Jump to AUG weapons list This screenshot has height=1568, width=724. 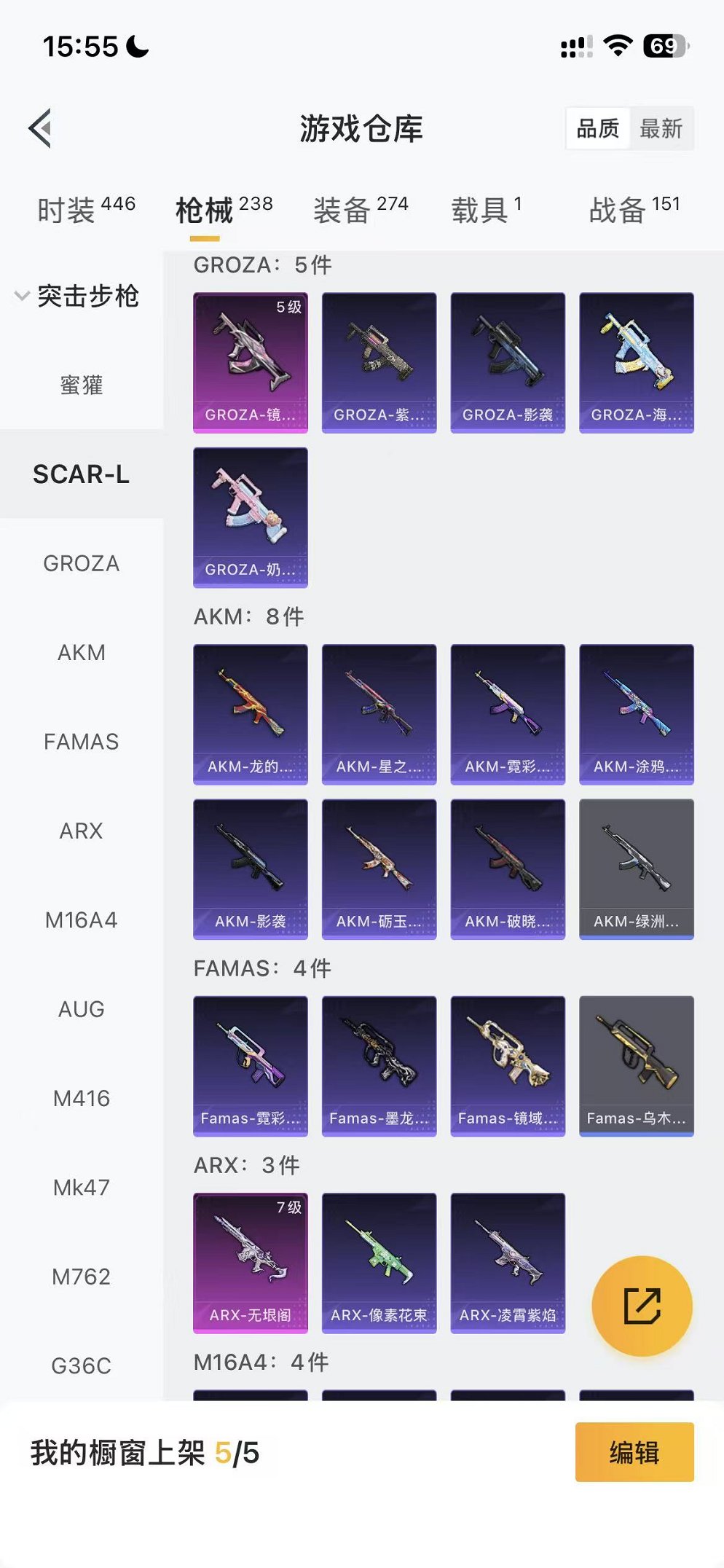(x=81, y=1009)
